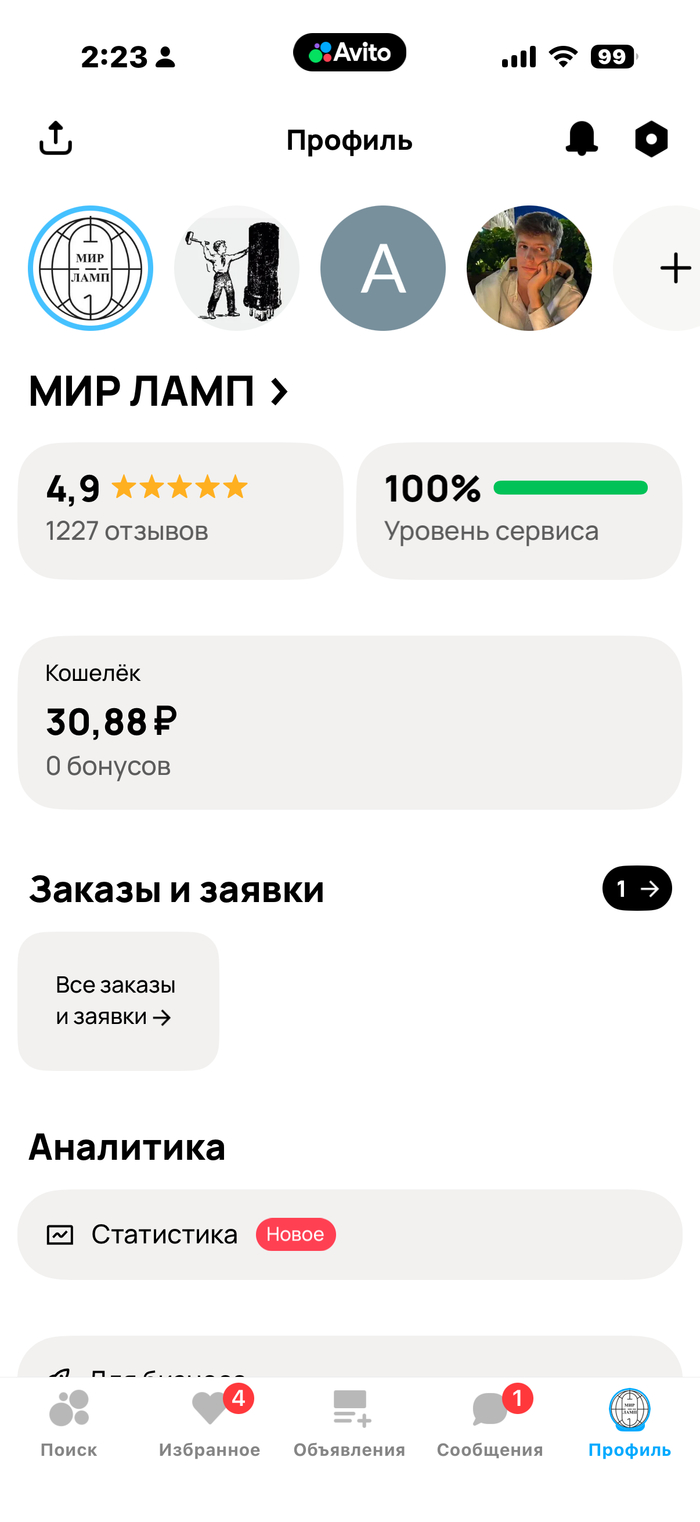700x1522 pixels.
Task: Switch to the Поиск tab
Action: tap(69, 1424)
